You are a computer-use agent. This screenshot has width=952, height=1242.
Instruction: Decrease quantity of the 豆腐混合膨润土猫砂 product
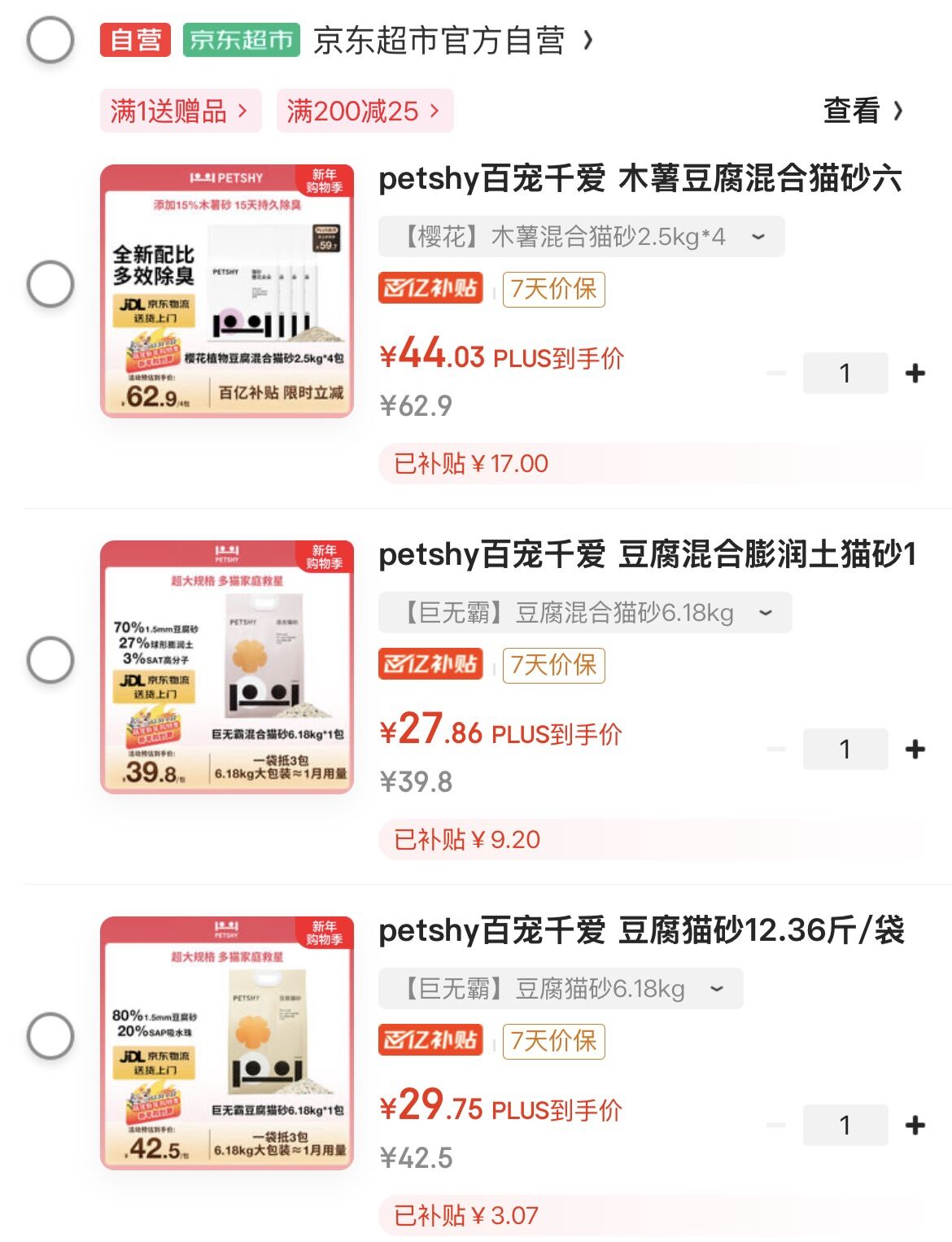pos(775,748)
